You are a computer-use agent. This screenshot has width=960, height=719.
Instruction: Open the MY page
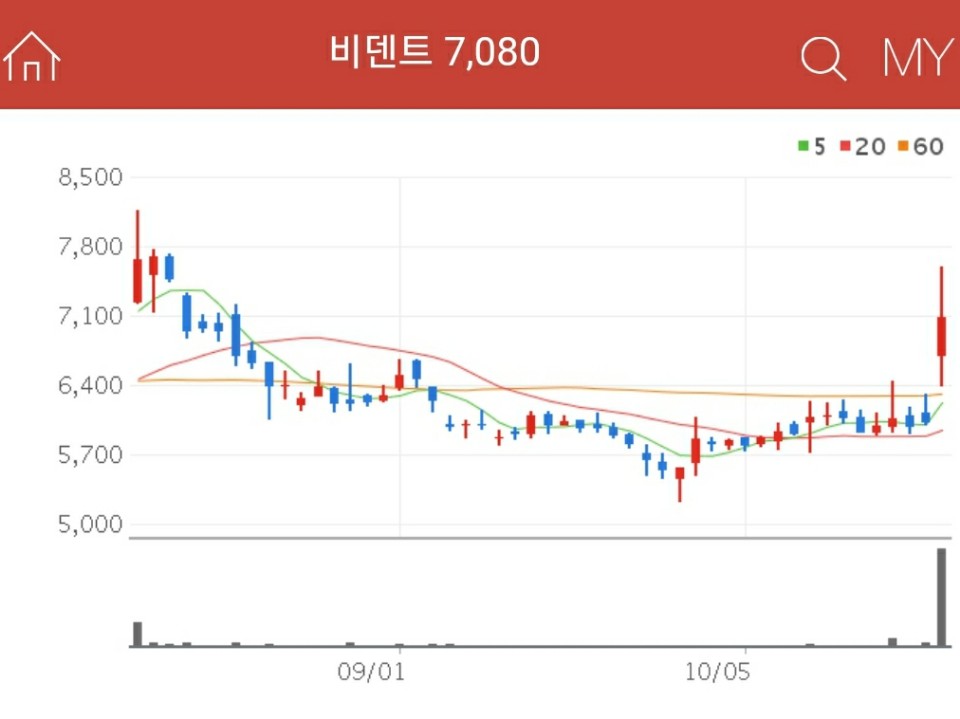[915, 58]
